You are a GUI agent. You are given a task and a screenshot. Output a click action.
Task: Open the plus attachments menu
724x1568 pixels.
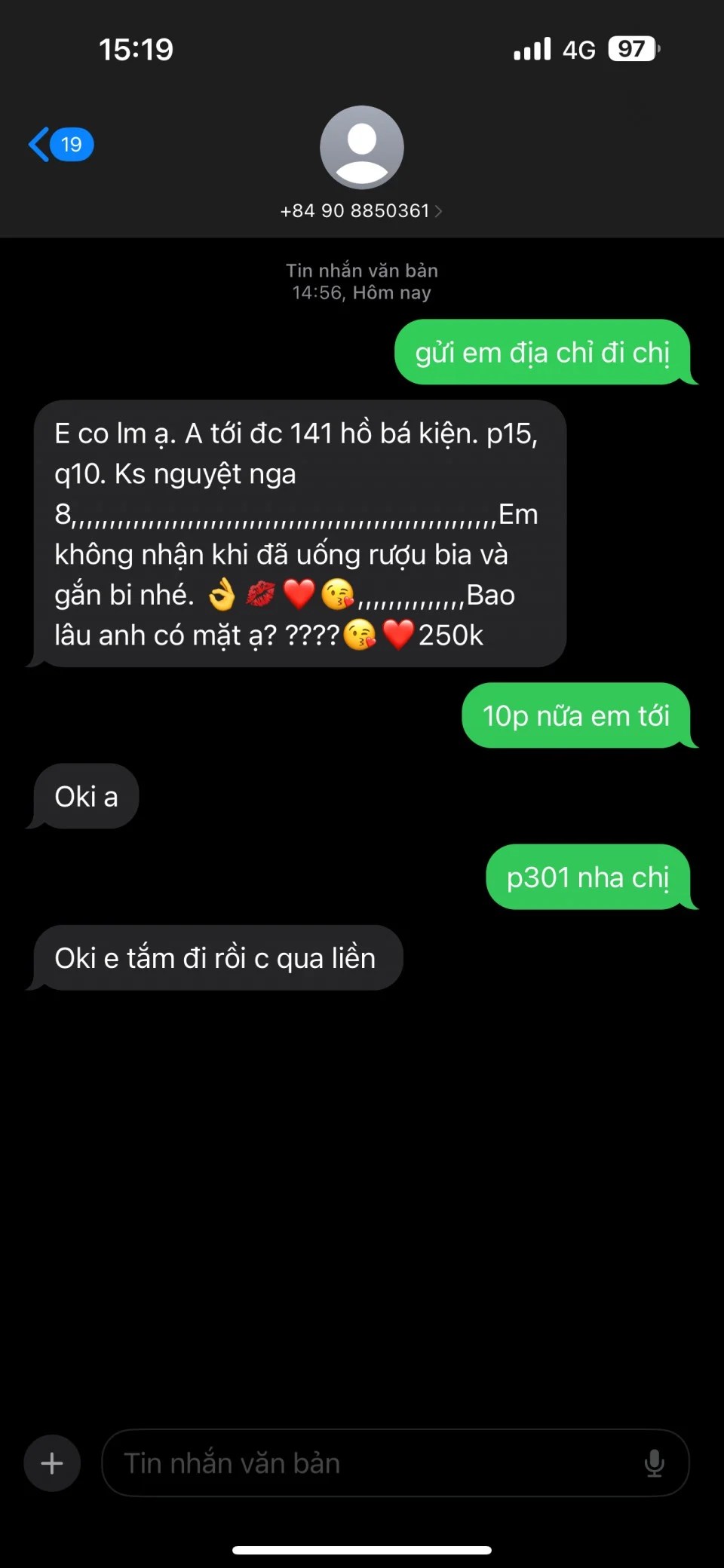point(52,1463)
